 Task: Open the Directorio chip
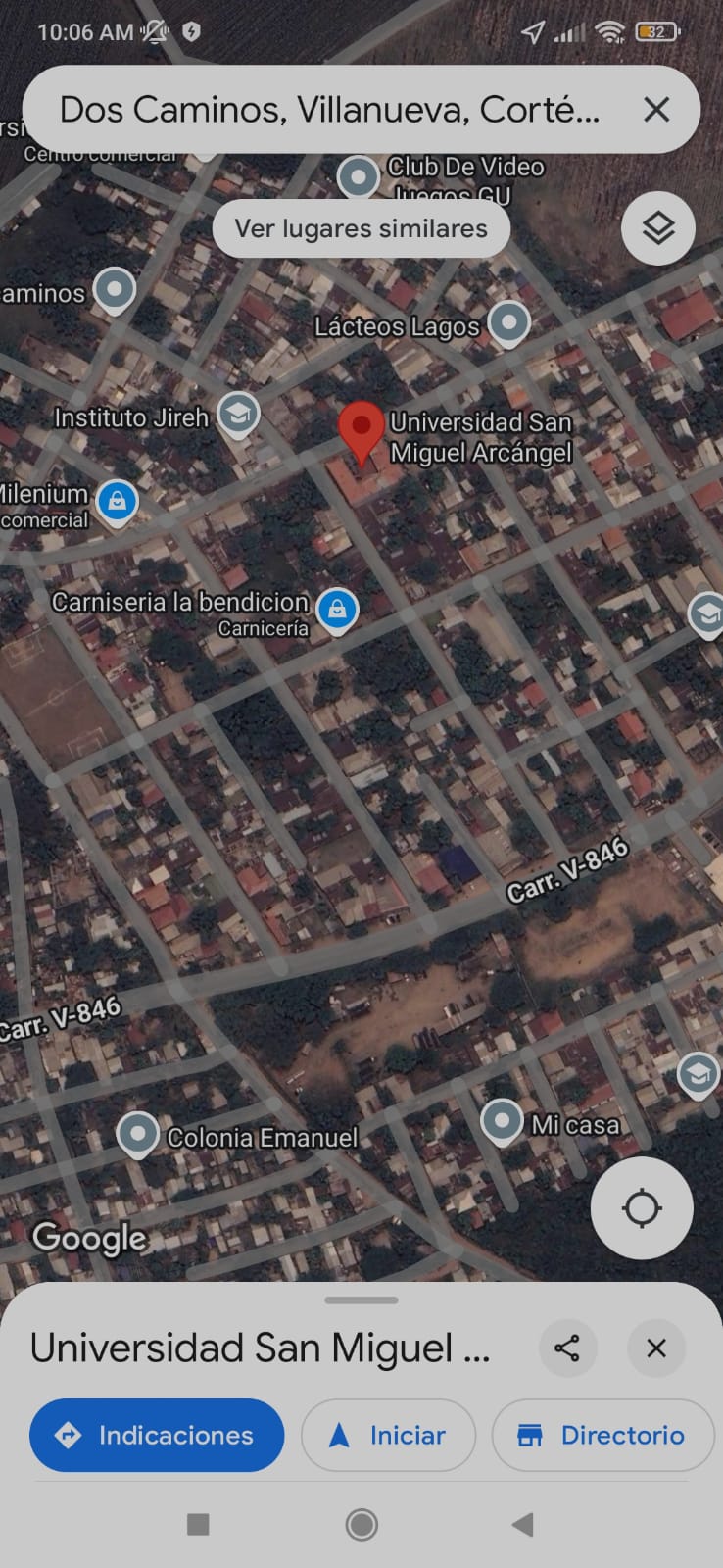pyautogui.click(x=602, y=1435)
